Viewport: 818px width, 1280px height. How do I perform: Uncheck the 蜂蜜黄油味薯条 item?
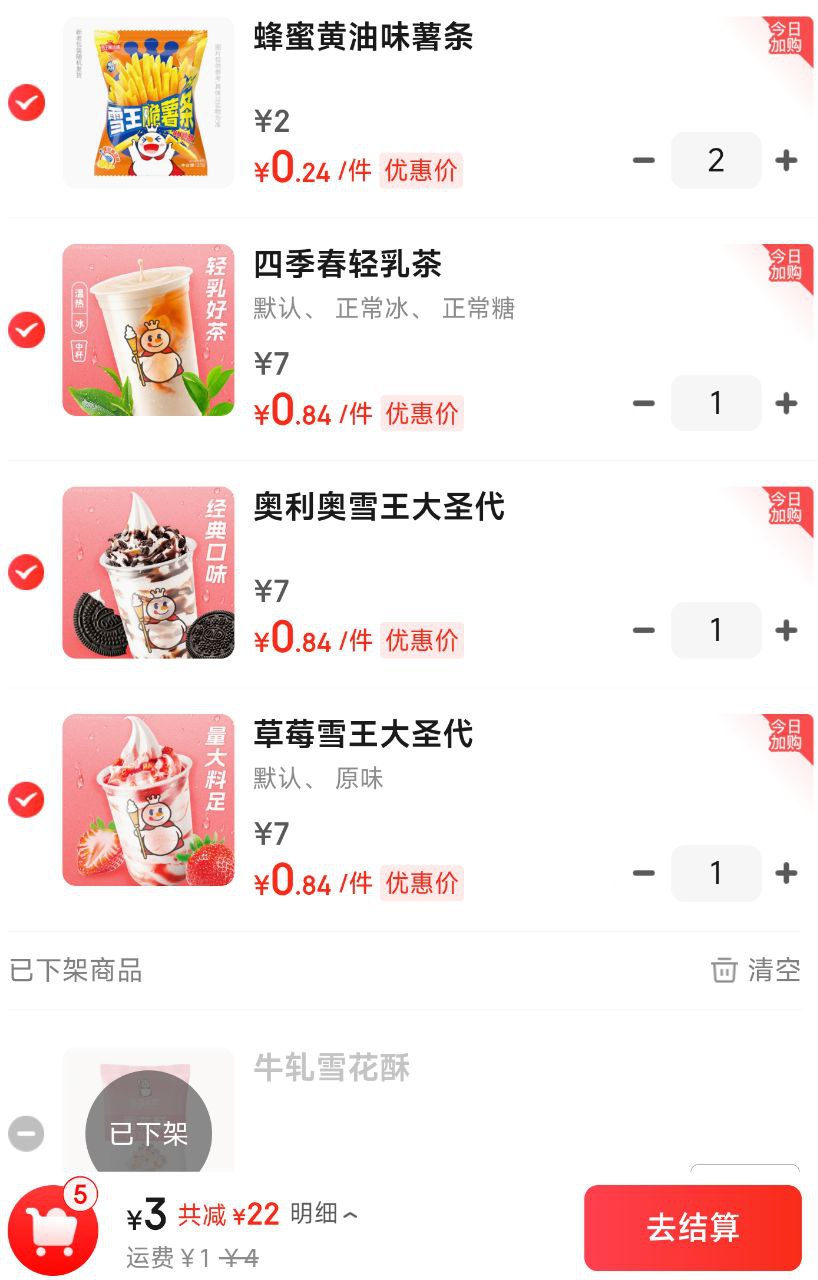pos(27,102)
